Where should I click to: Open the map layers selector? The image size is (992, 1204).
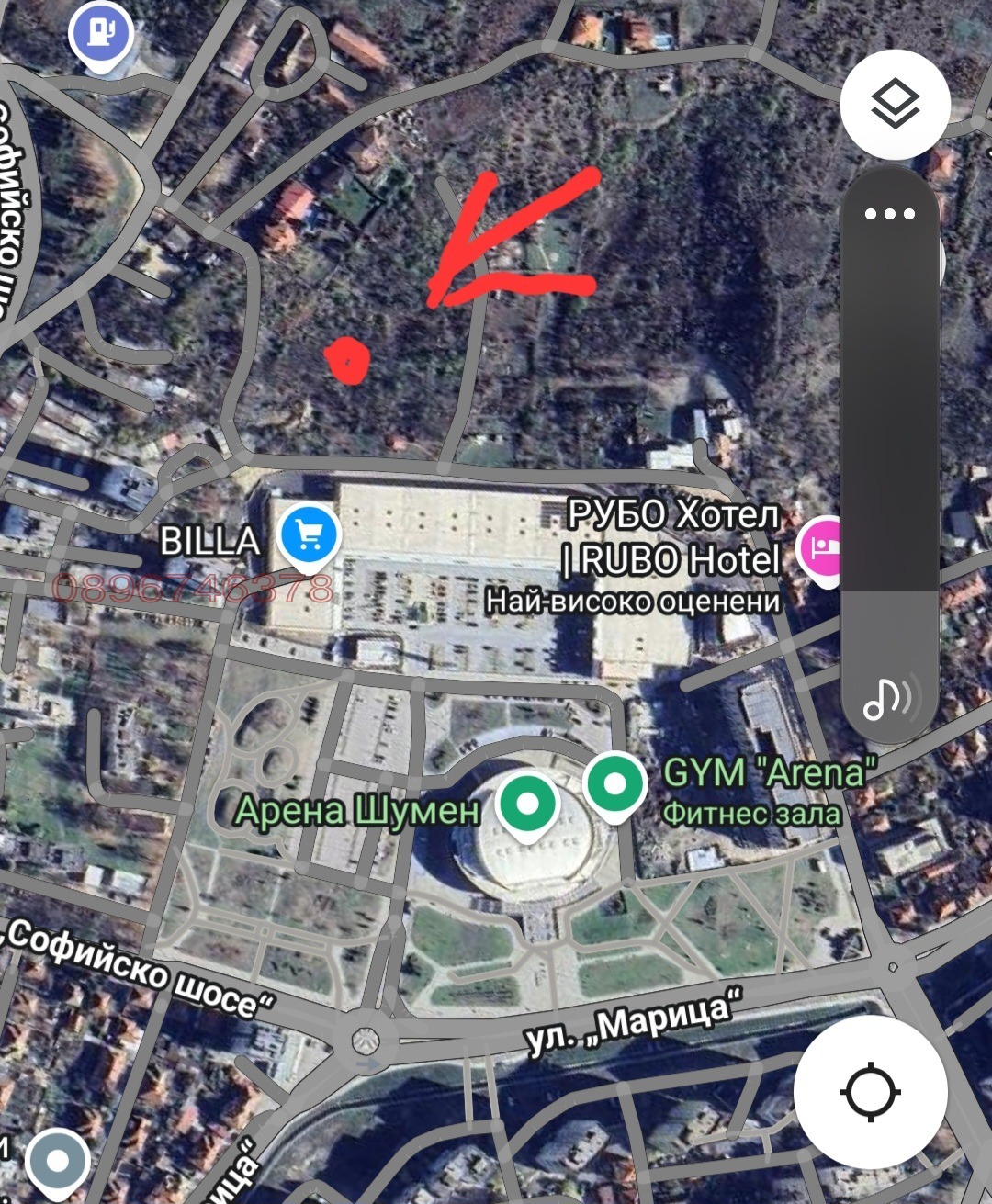894,102
